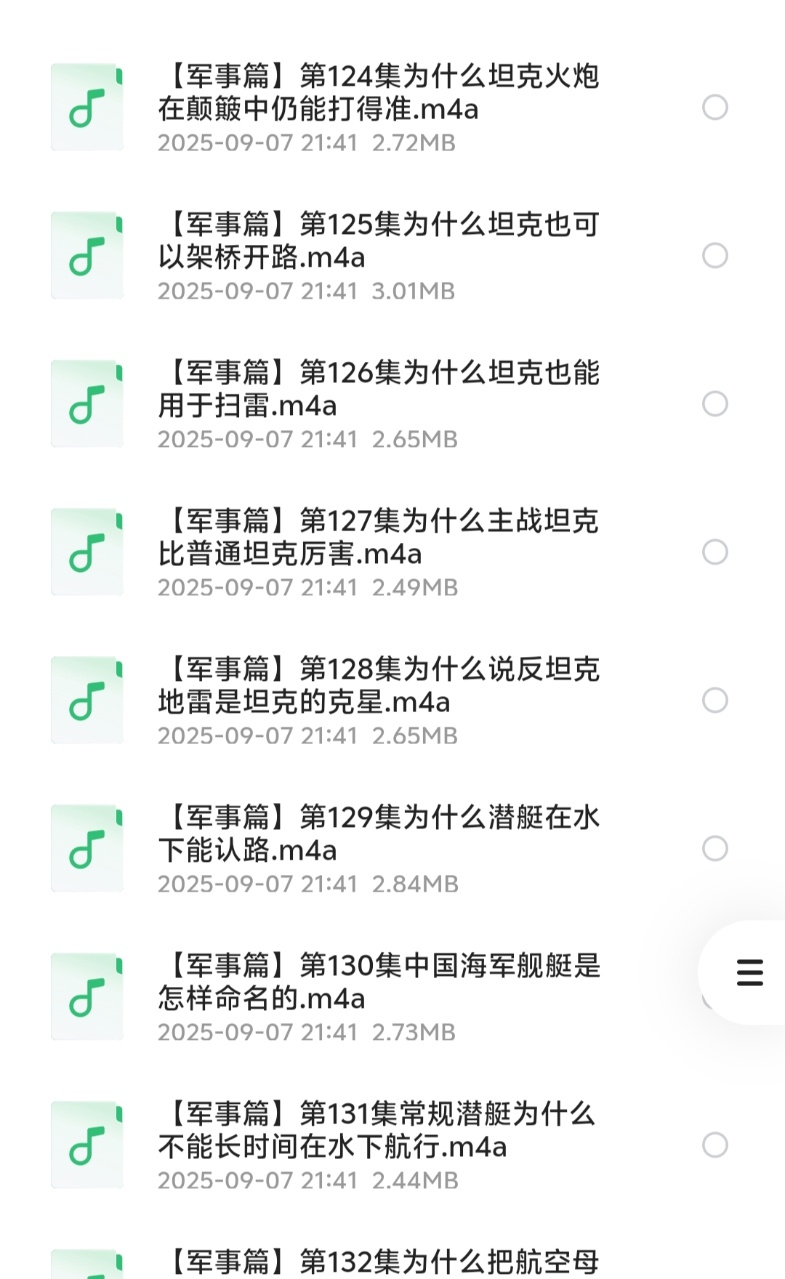This screenshot has width=785, height=1279.
Task: Tap the selection circle for 第129集
Action: 715,848
